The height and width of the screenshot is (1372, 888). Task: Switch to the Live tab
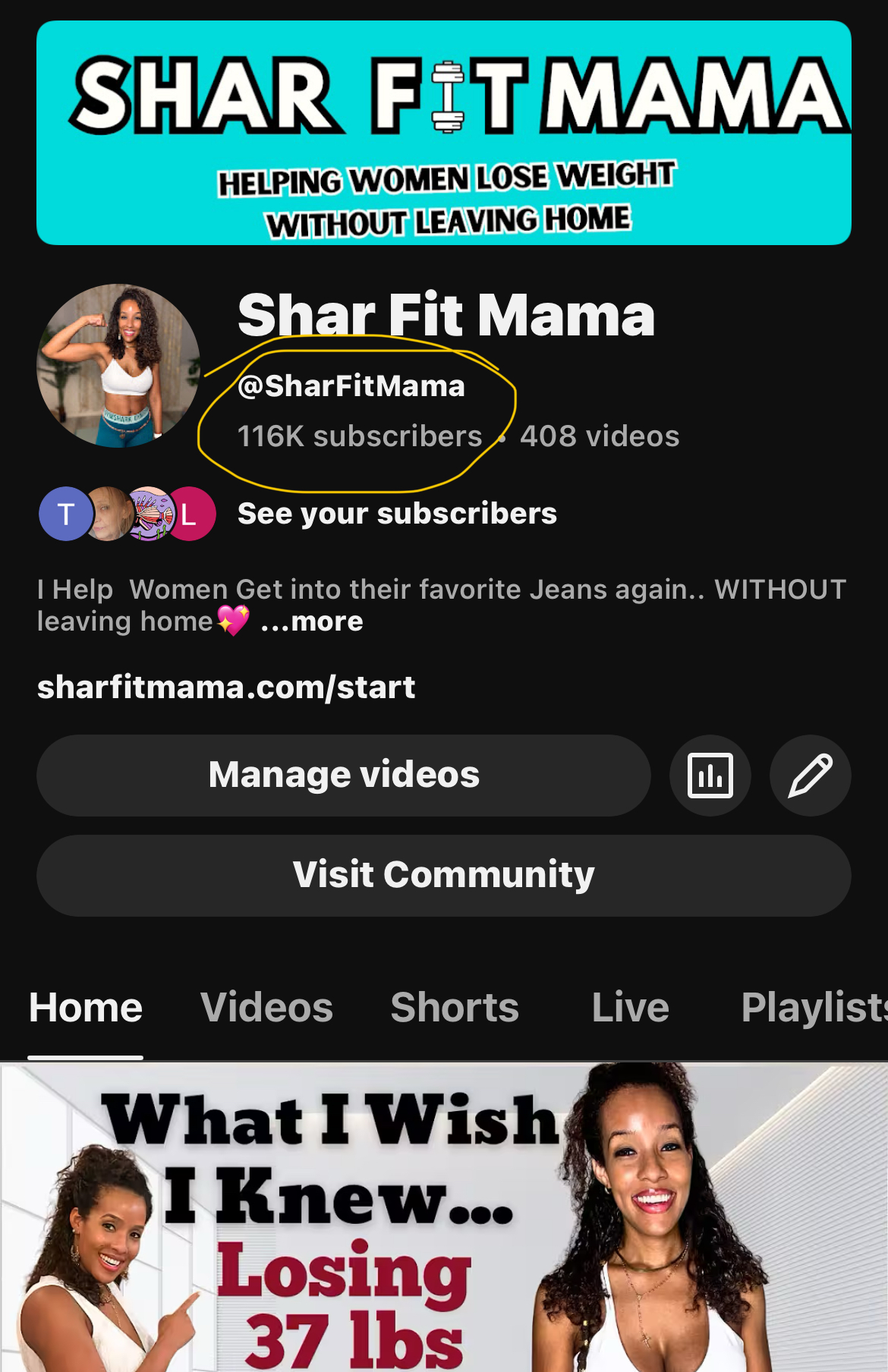(630, 1008)
